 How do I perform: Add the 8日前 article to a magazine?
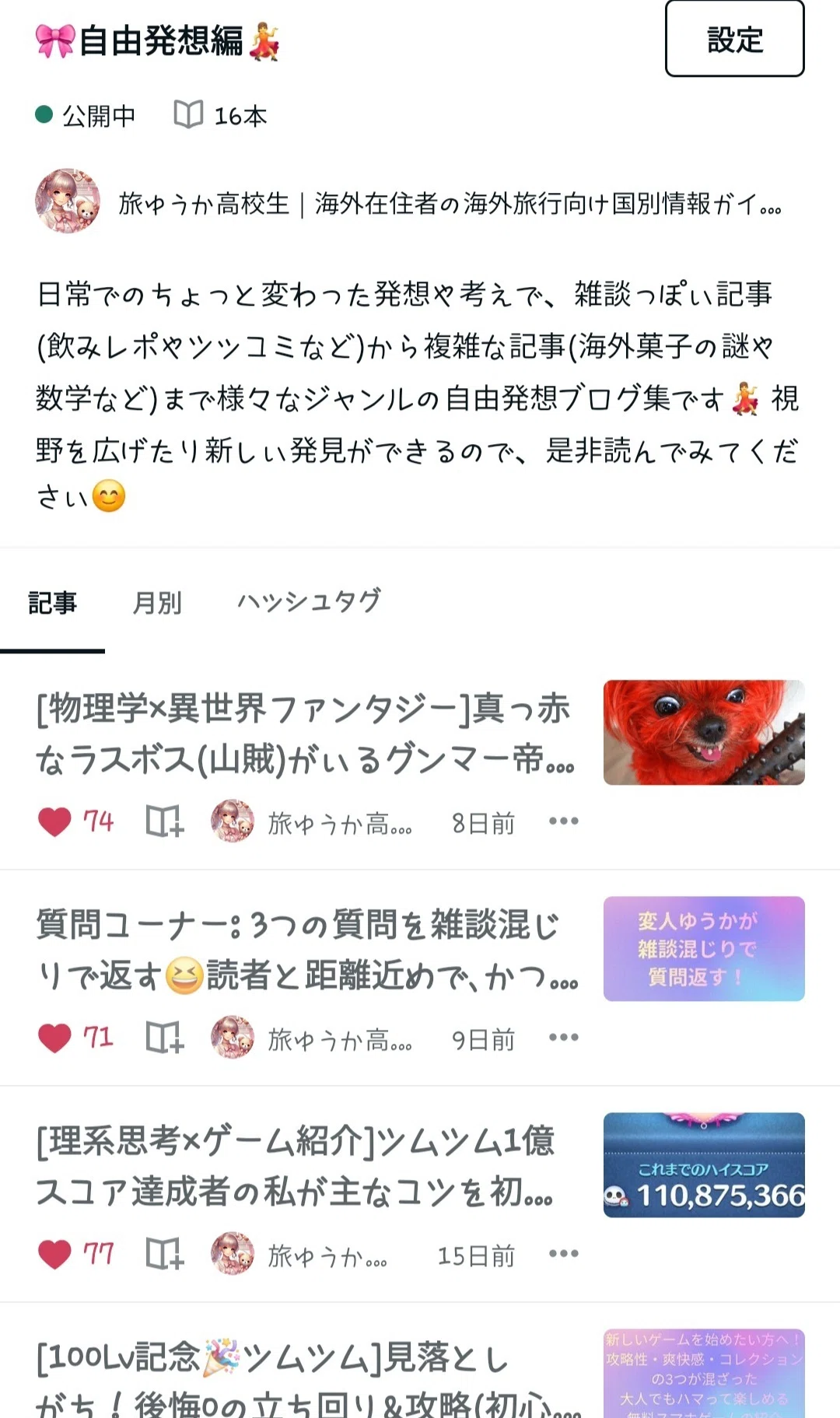point(165,821)
